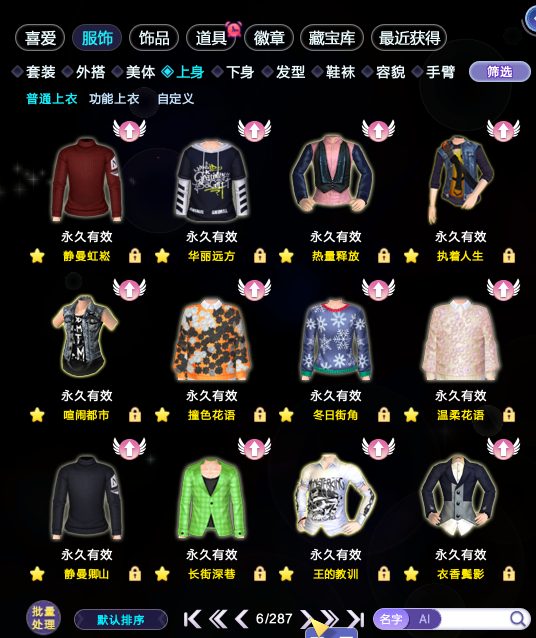The image size is (536, 638).
Task: Go to the 藏宝库 tab
Action: point(332,38)
